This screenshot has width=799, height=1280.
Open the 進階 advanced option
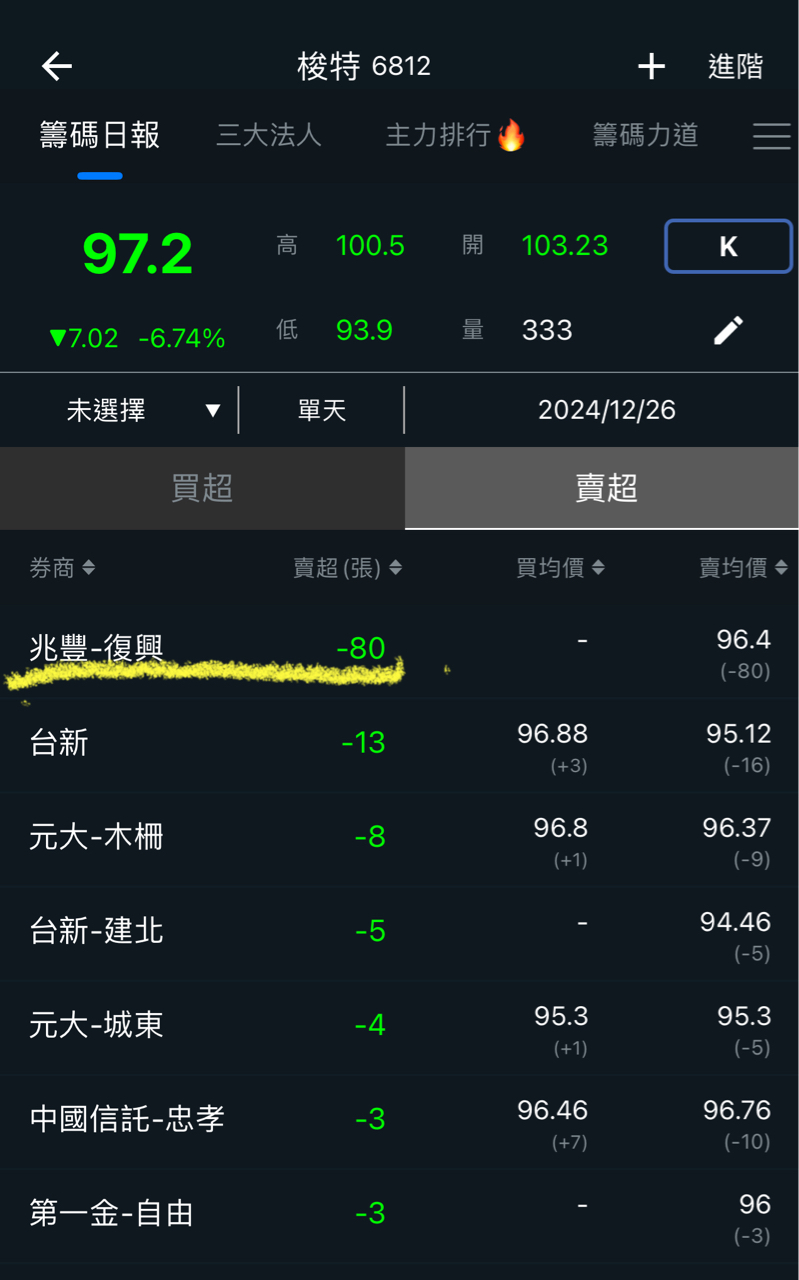735,67
